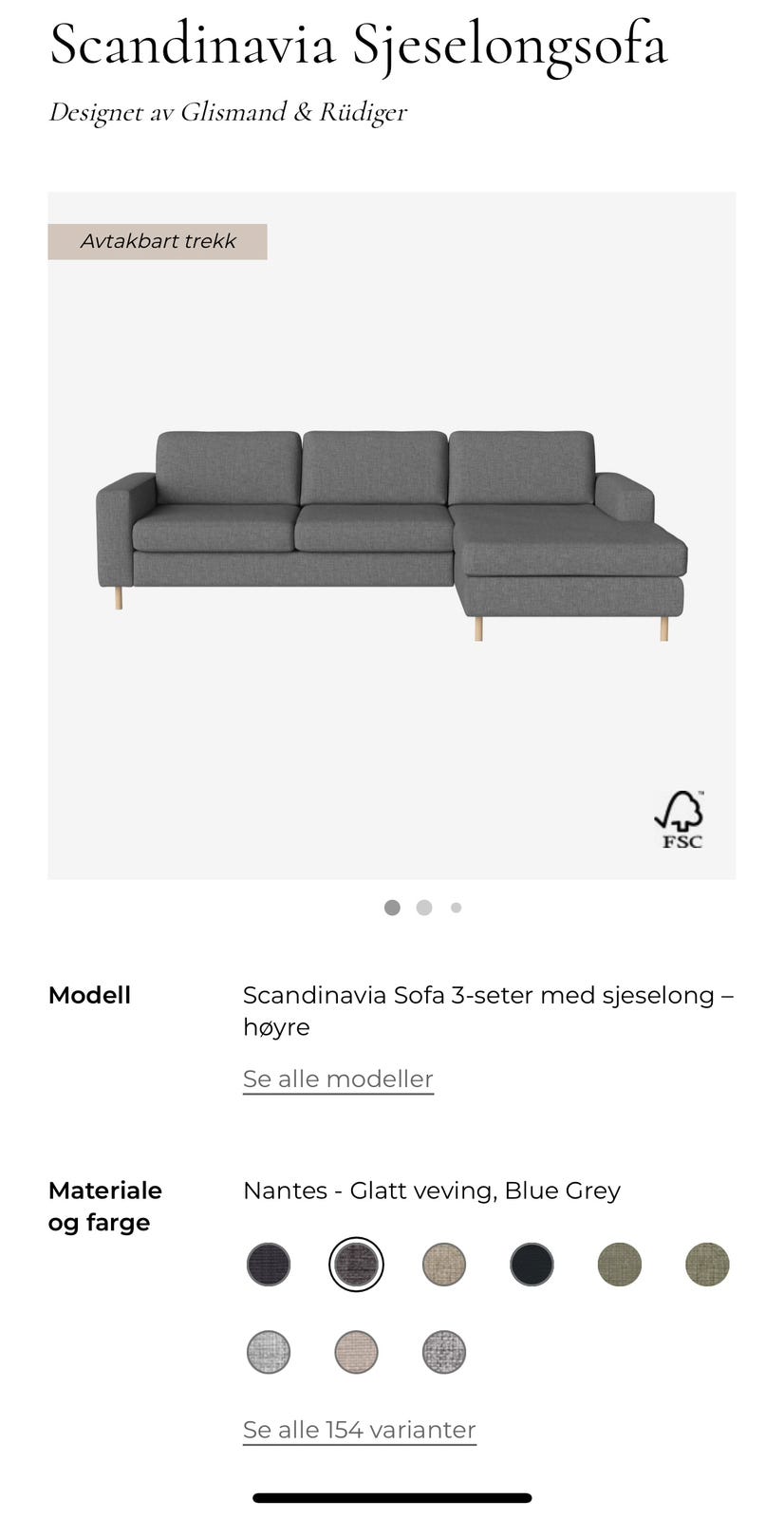
Task: Select the dark navy fabric swatch
Action: 532,1264
